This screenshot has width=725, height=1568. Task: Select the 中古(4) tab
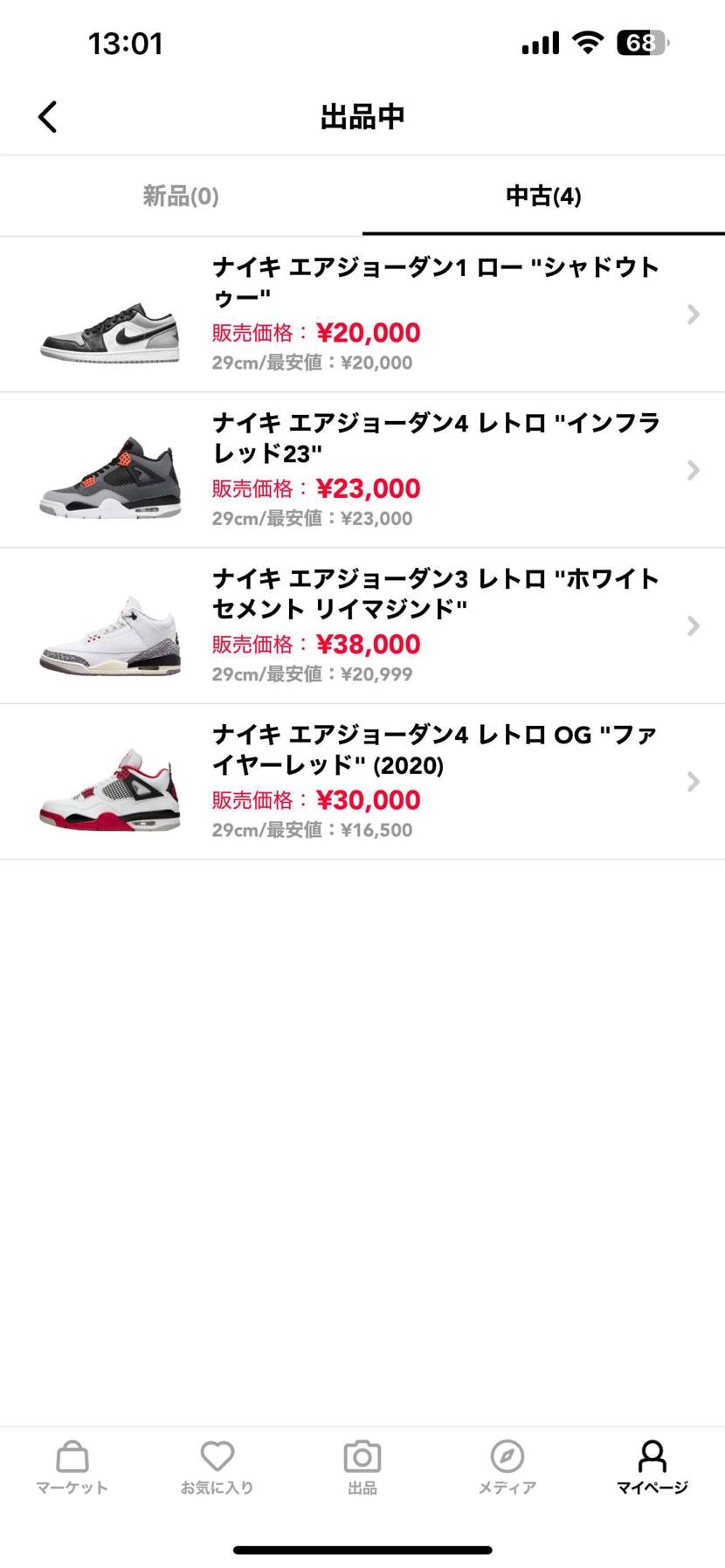pos(543,196)
